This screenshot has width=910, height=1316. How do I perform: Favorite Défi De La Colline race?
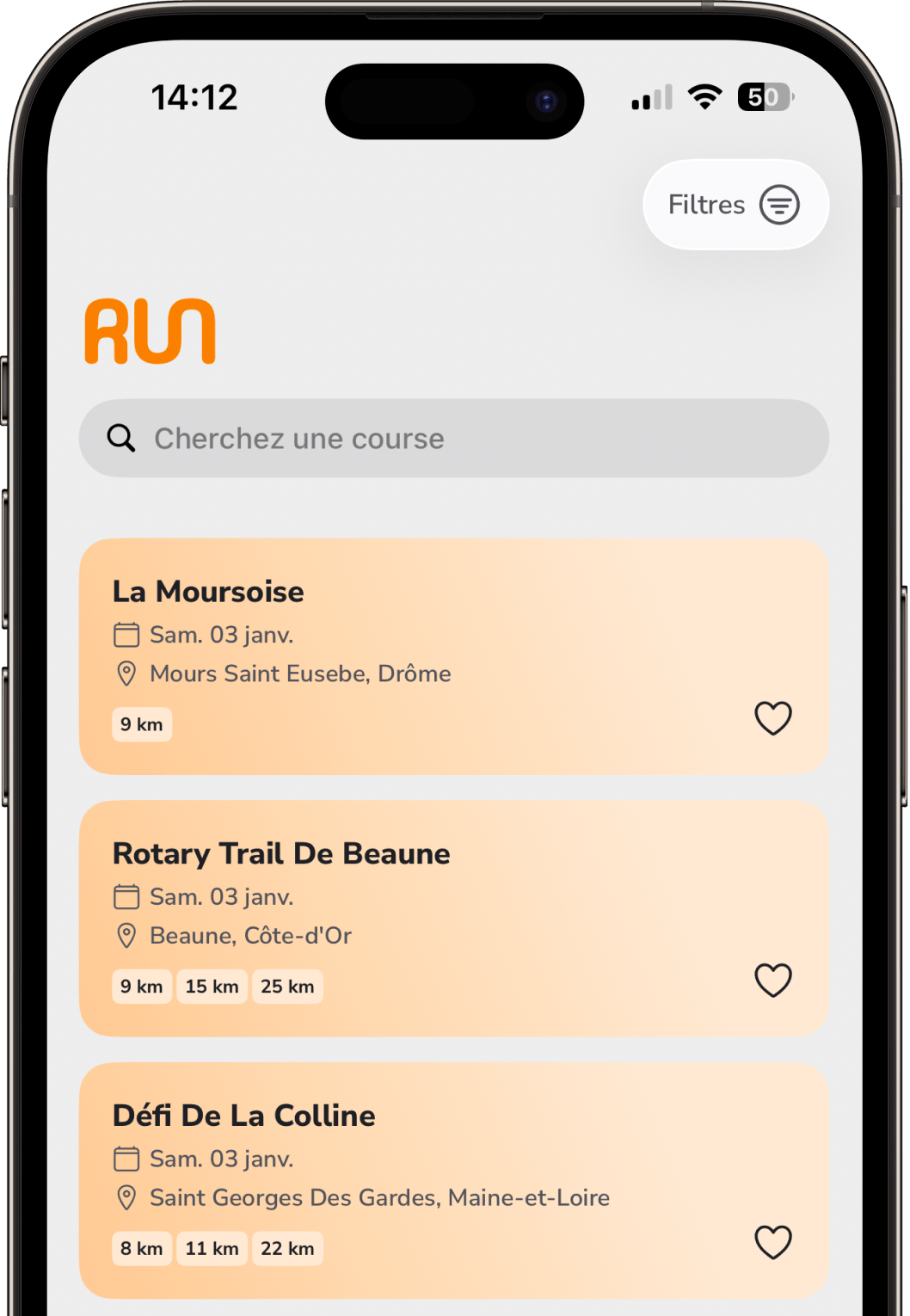(773, 1241)
